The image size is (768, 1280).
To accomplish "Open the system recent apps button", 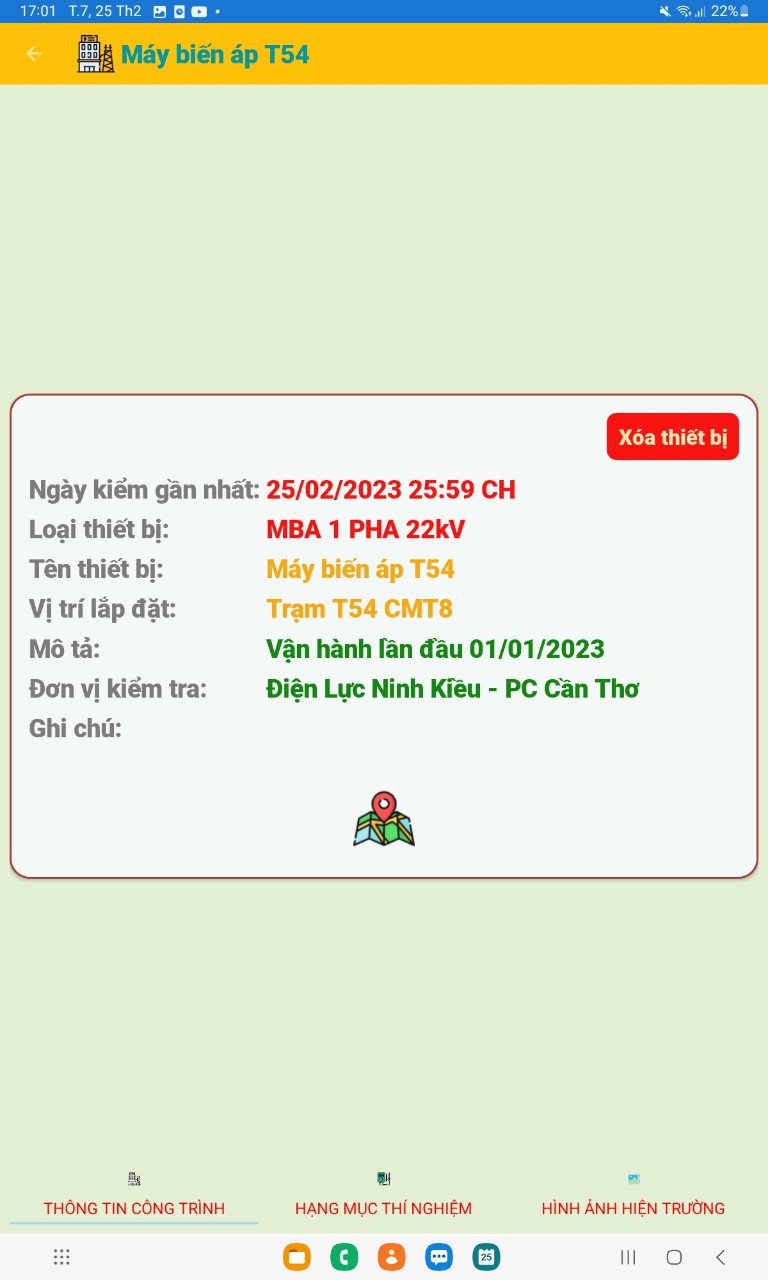I will point(628,1257).
